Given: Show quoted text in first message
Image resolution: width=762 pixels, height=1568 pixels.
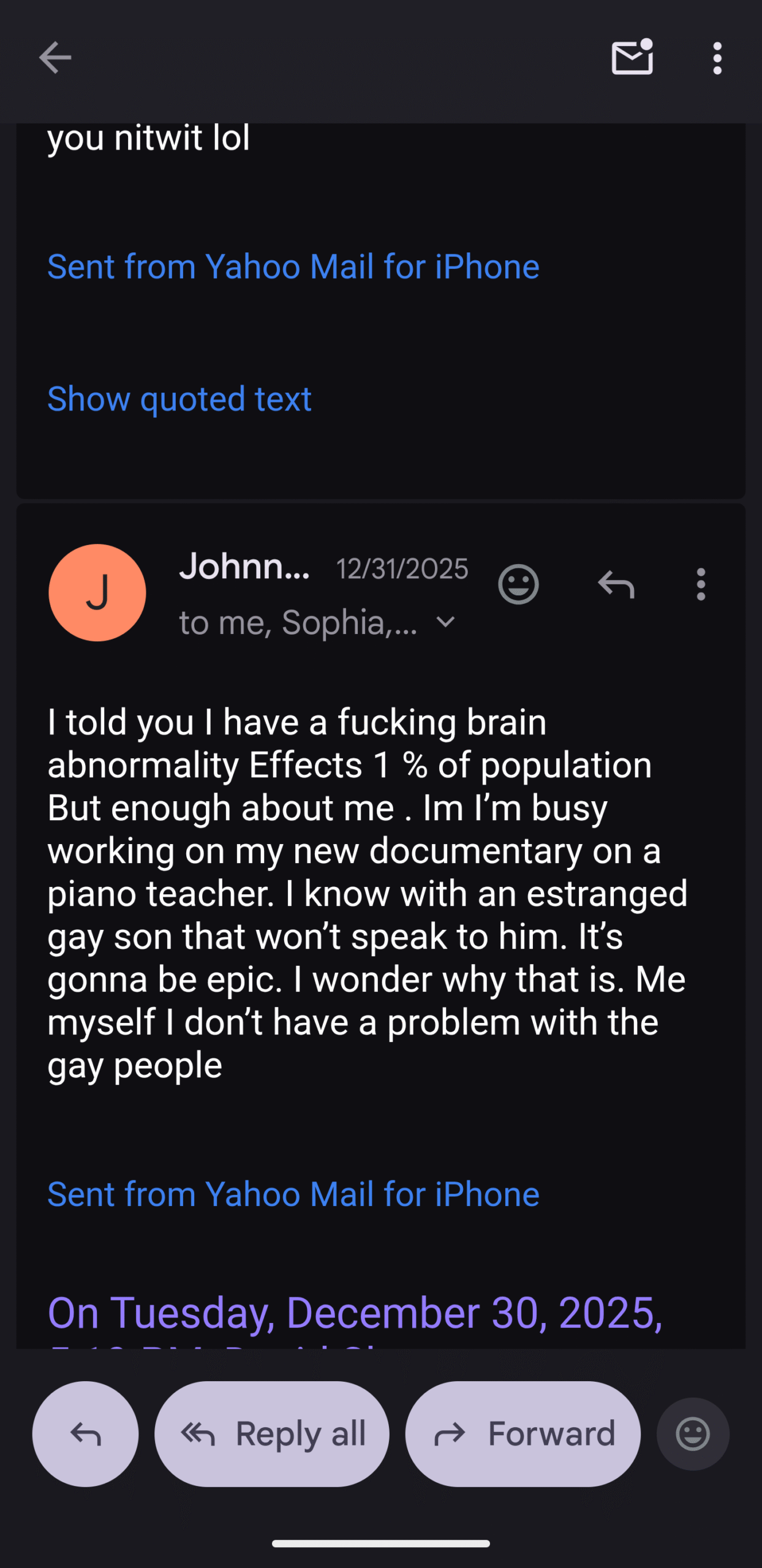Looking at the screenshot, I should (179, 399).
